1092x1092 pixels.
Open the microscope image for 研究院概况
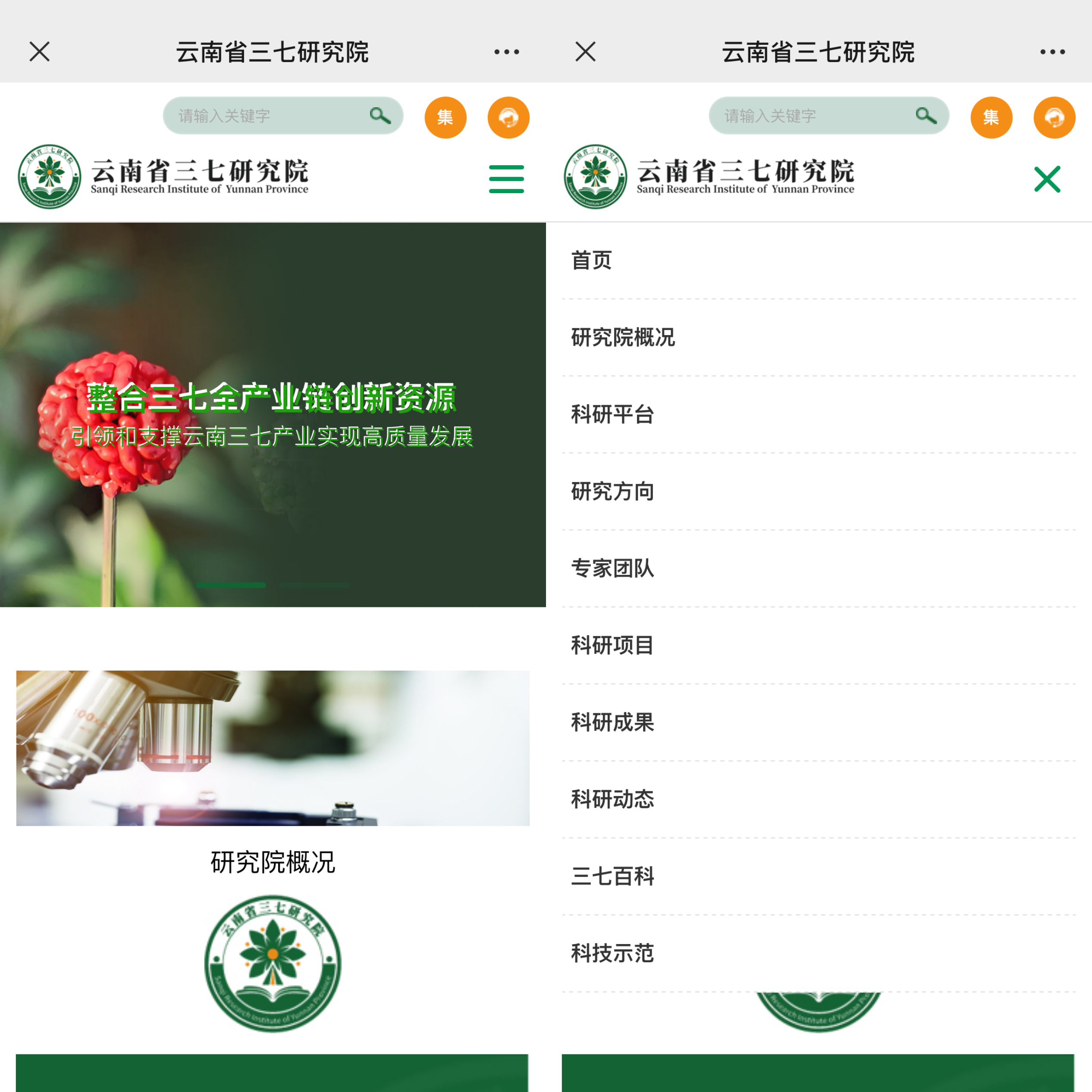click(273, 747)
